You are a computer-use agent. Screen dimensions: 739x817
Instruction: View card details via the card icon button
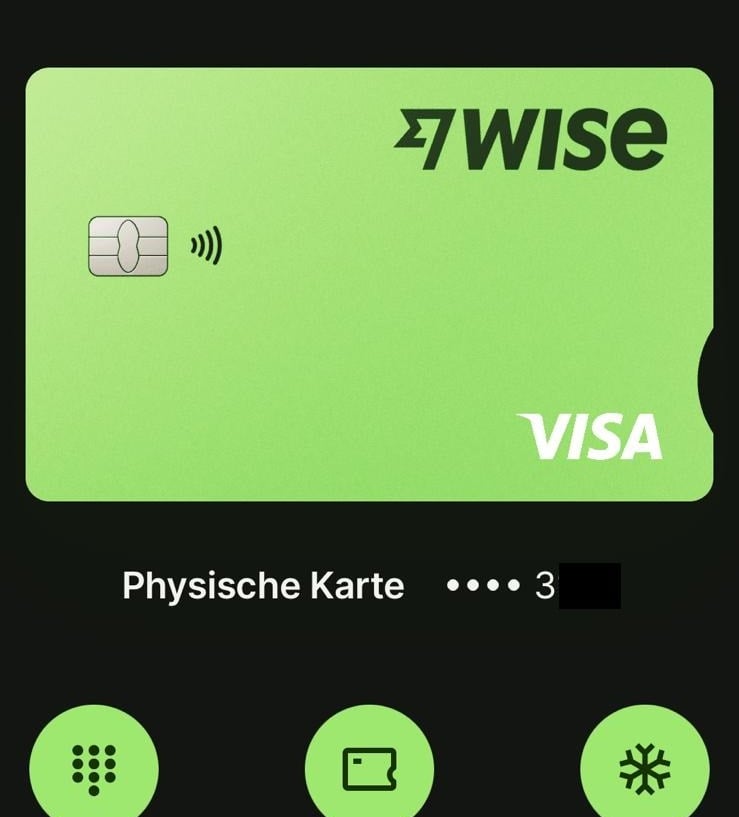[x=369, y=767]
